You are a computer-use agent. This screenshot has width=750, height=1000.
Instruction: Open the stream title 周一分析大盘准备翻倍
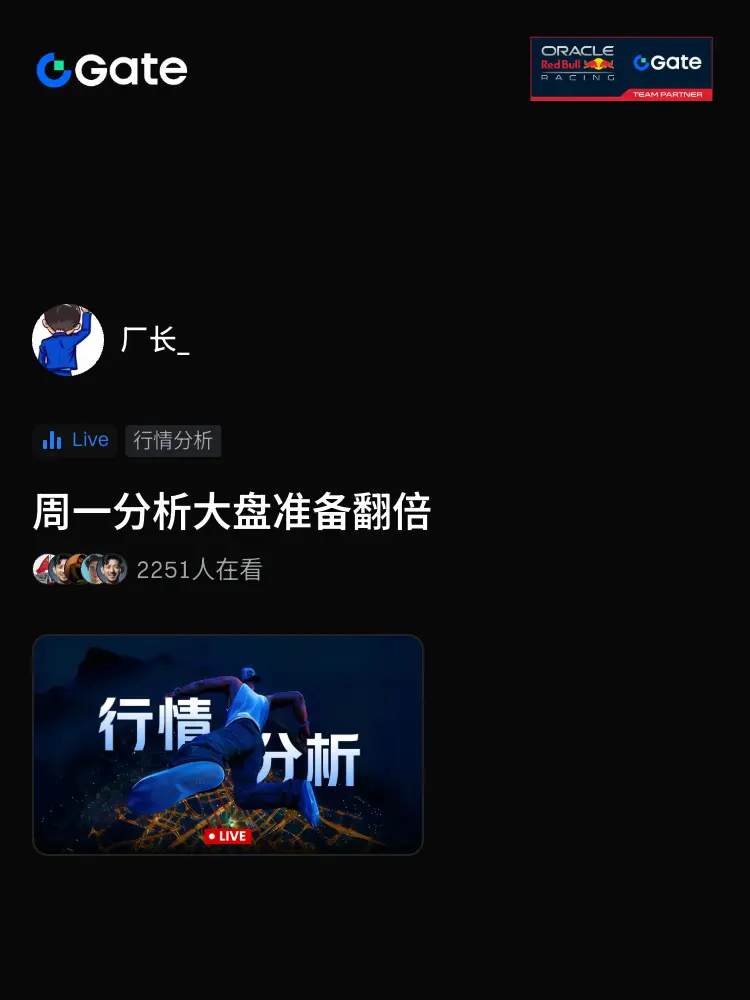[230, 510]
